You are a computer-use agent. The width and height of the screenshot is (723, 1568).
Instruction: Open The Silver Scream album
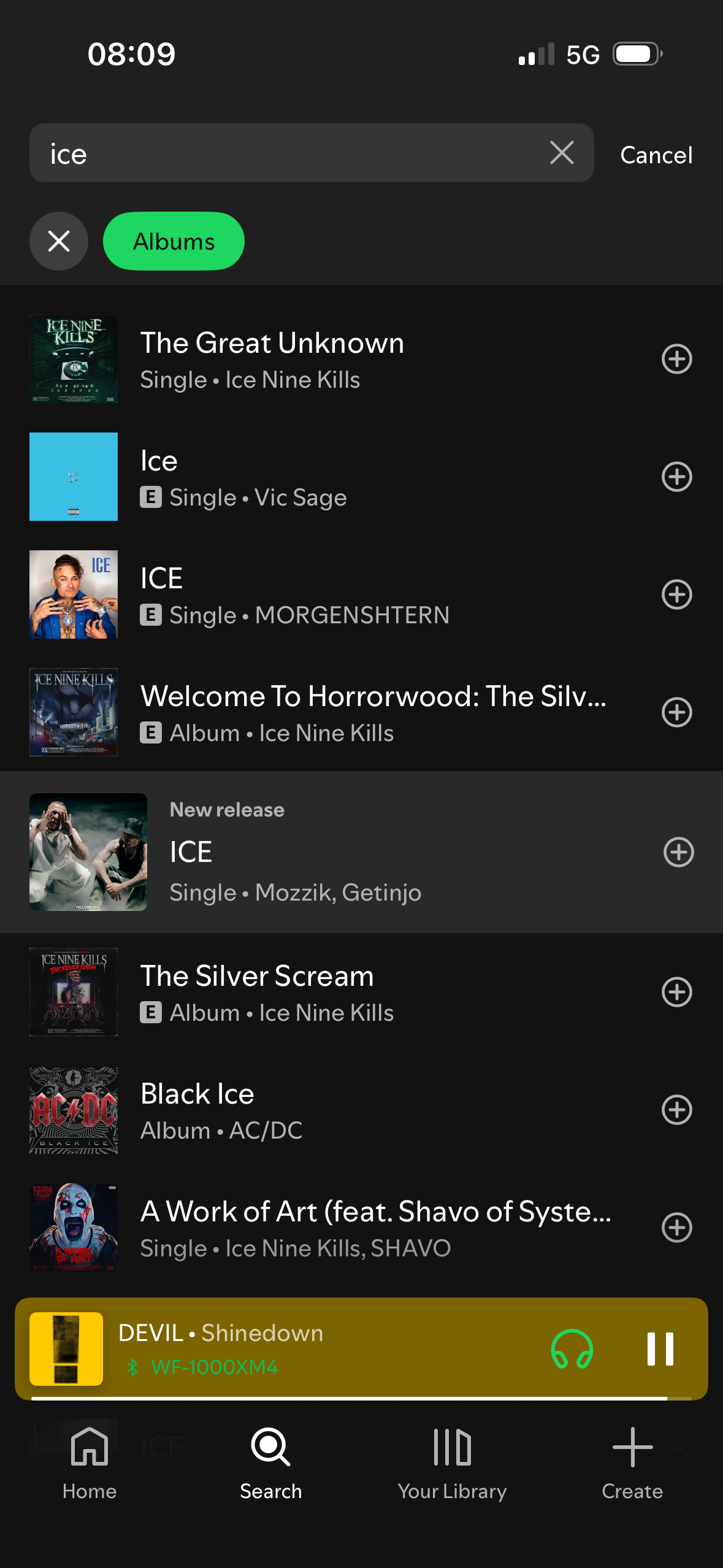[x=331, y=992]
